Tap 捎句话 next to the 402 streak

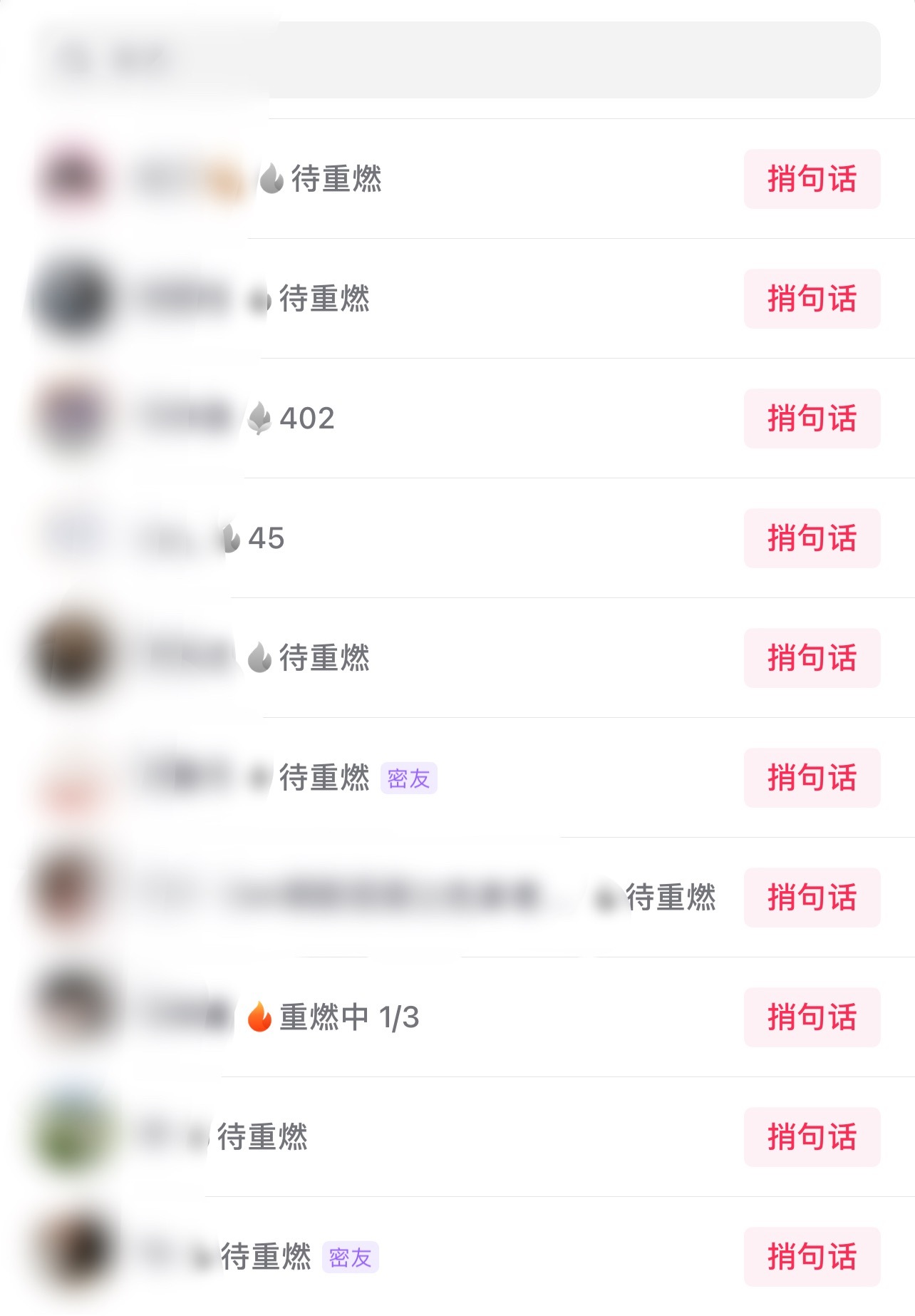point(811,419)
